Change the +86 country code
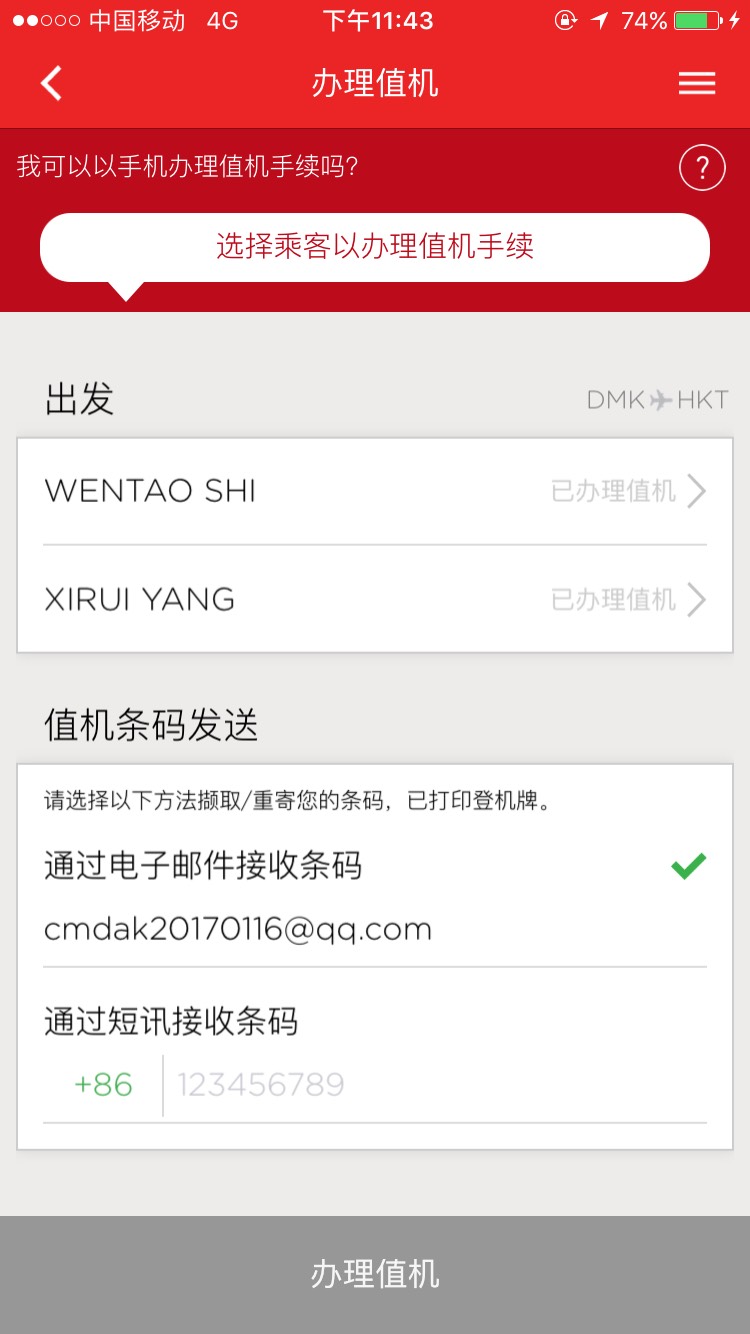The image size is (750, 1334). [x=103, y=1085]
